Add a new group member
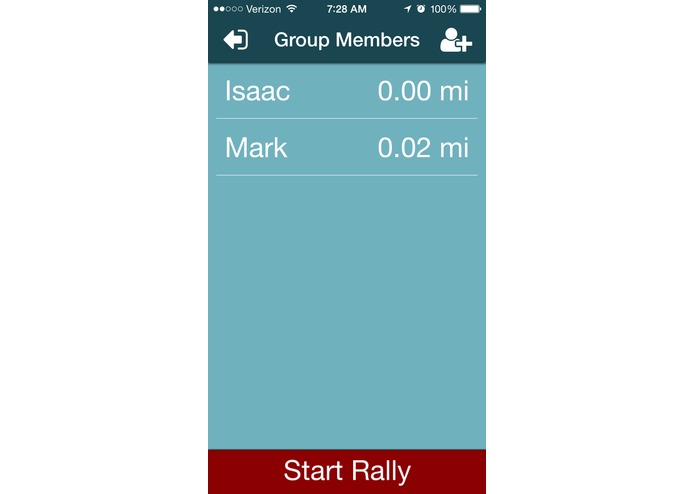Screen dimensions: 695x494 pyautogui.click(x=456, y=40)
